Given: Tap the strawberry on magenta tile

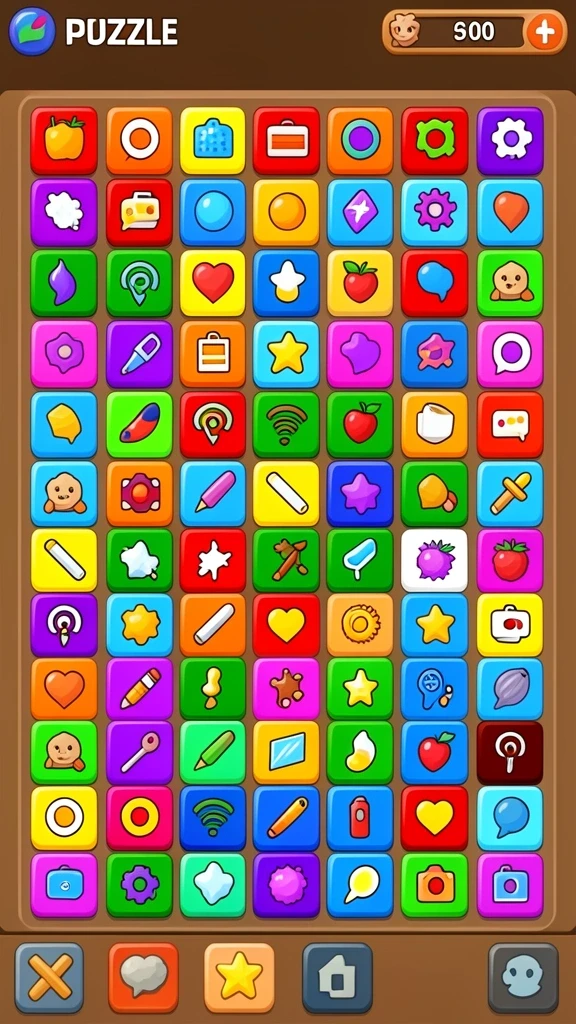Looking at the screenshot, I should tap(510, 560).
